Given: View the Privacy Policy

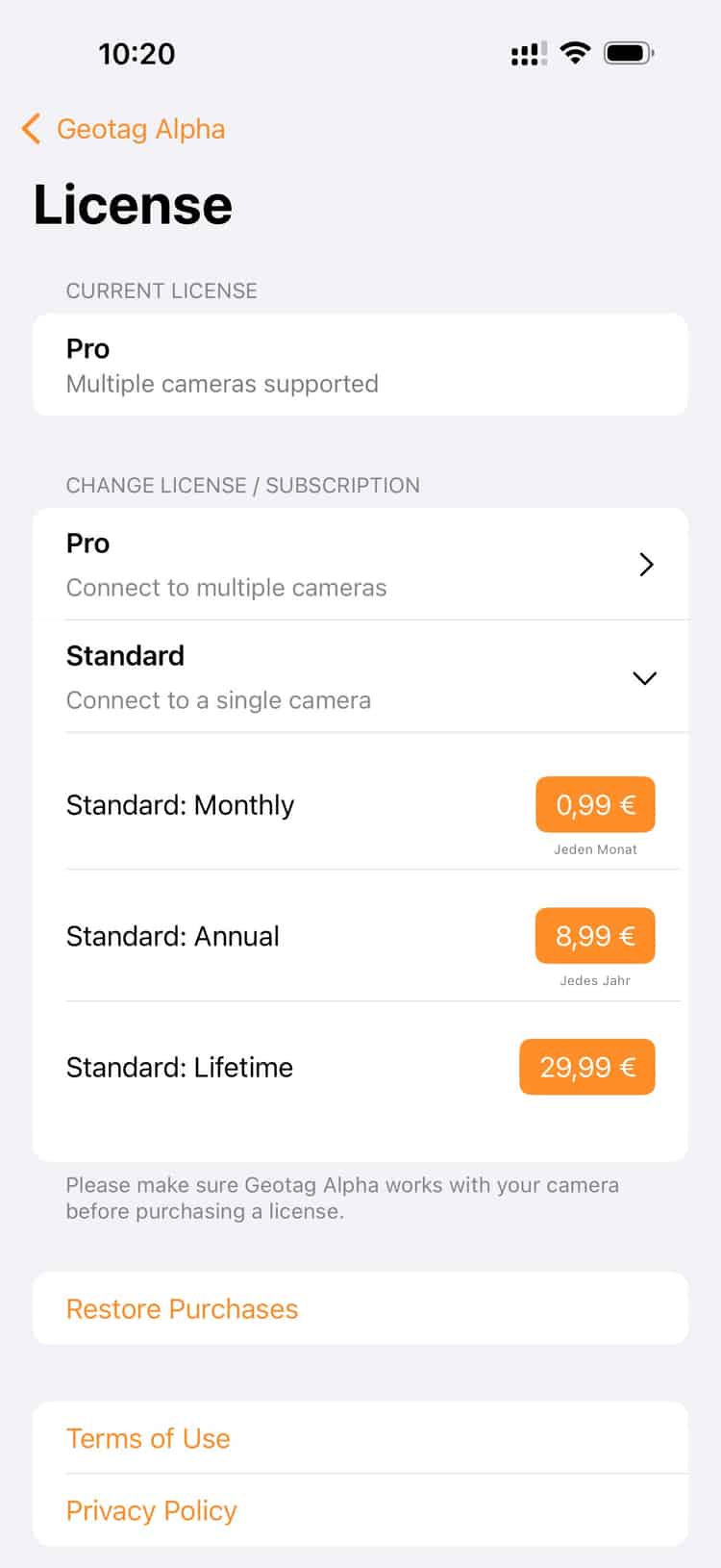Looking at the screenshot, I should pos(151,1510).
